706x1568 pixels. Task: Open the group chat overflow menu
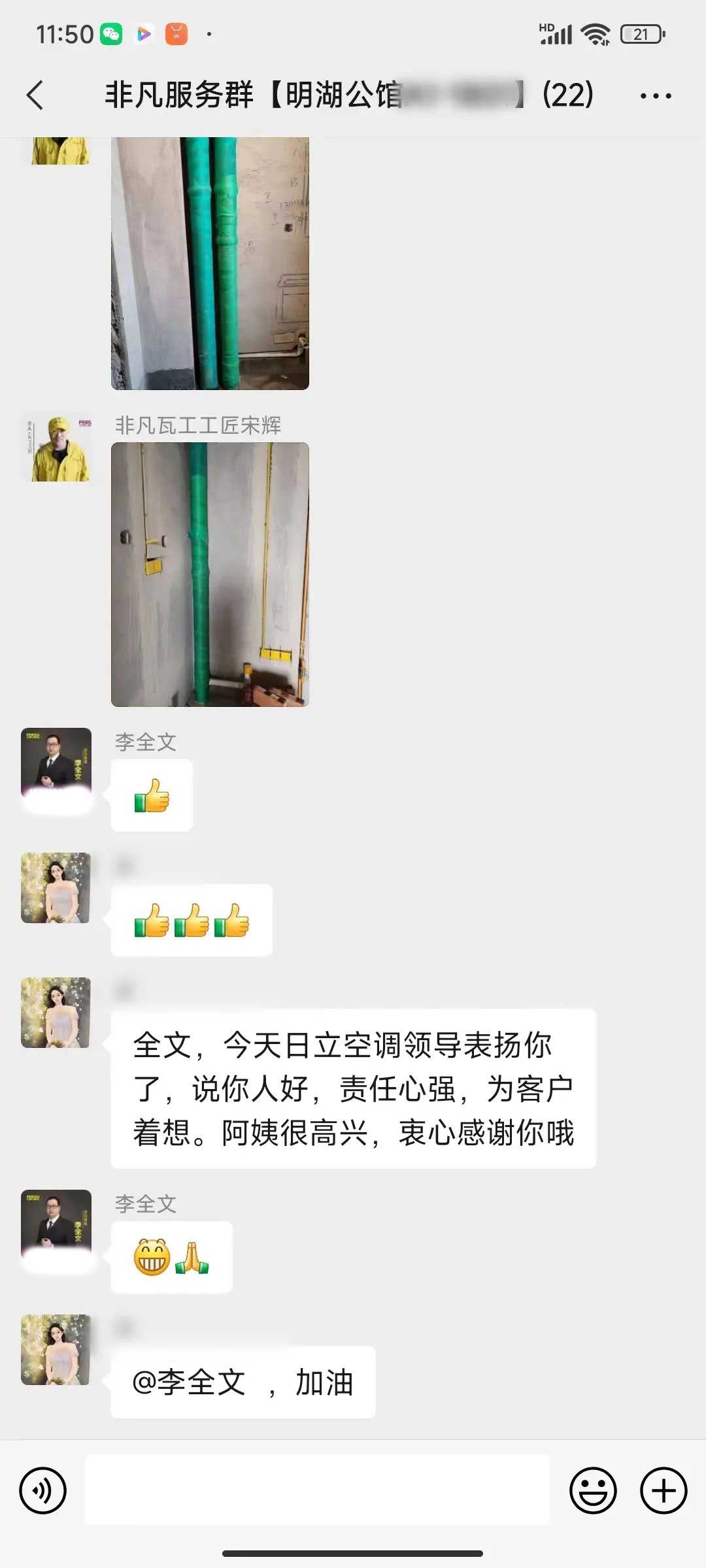pos(655,96)
